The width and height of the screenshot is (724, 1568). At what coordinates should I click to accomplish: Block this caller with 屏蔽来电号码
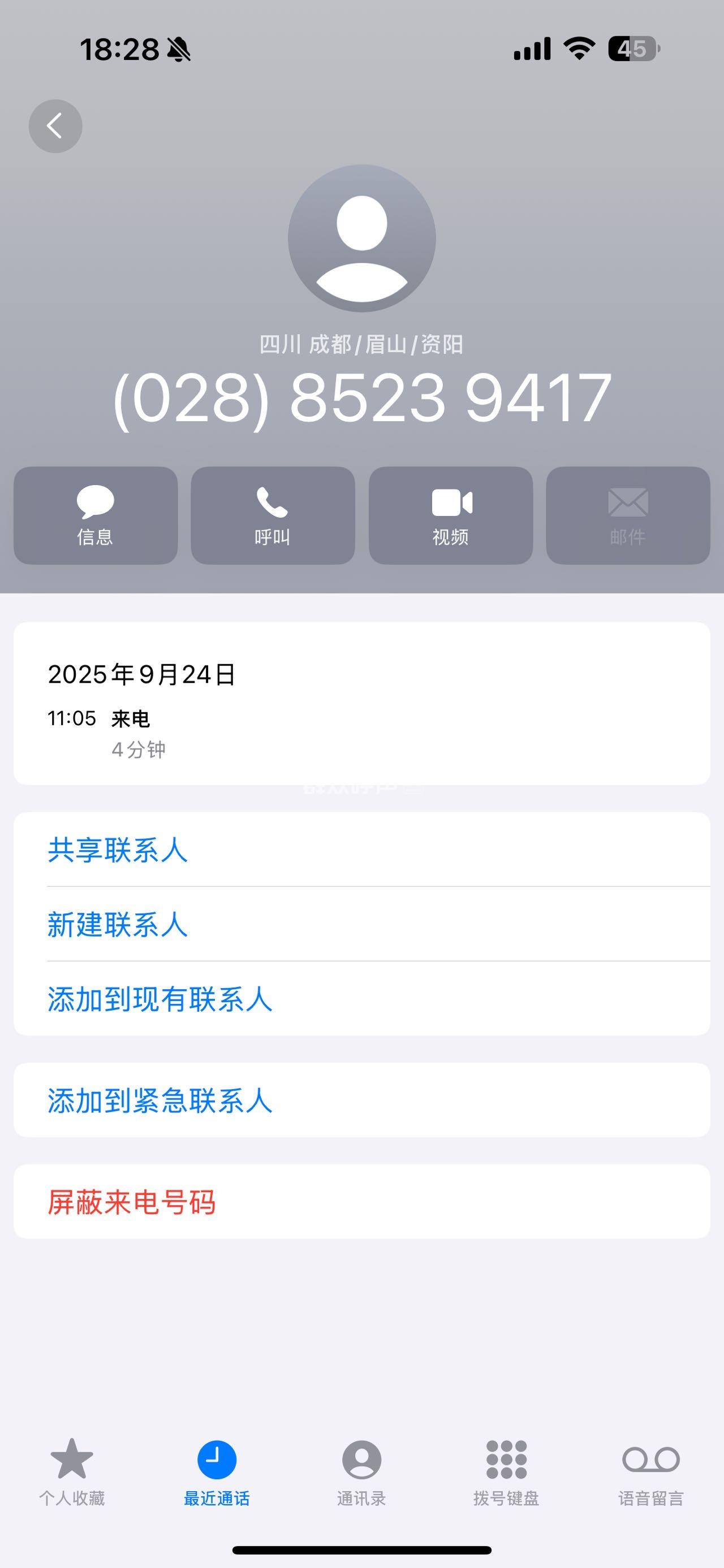tap(132, 1202)
